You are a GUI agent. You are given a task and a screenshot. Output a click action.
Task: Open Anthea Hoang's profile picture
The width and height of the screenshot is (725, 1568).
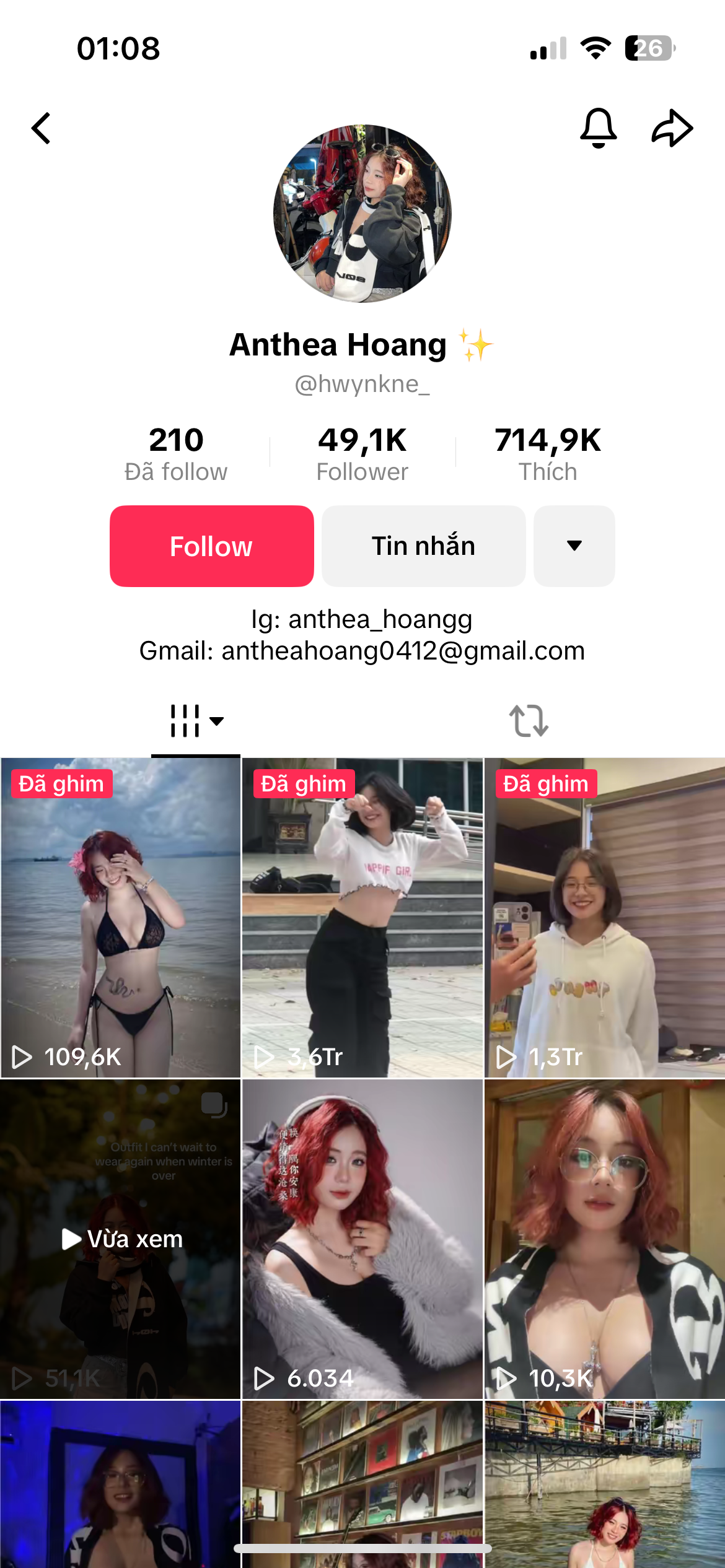(x=362, y=214)
